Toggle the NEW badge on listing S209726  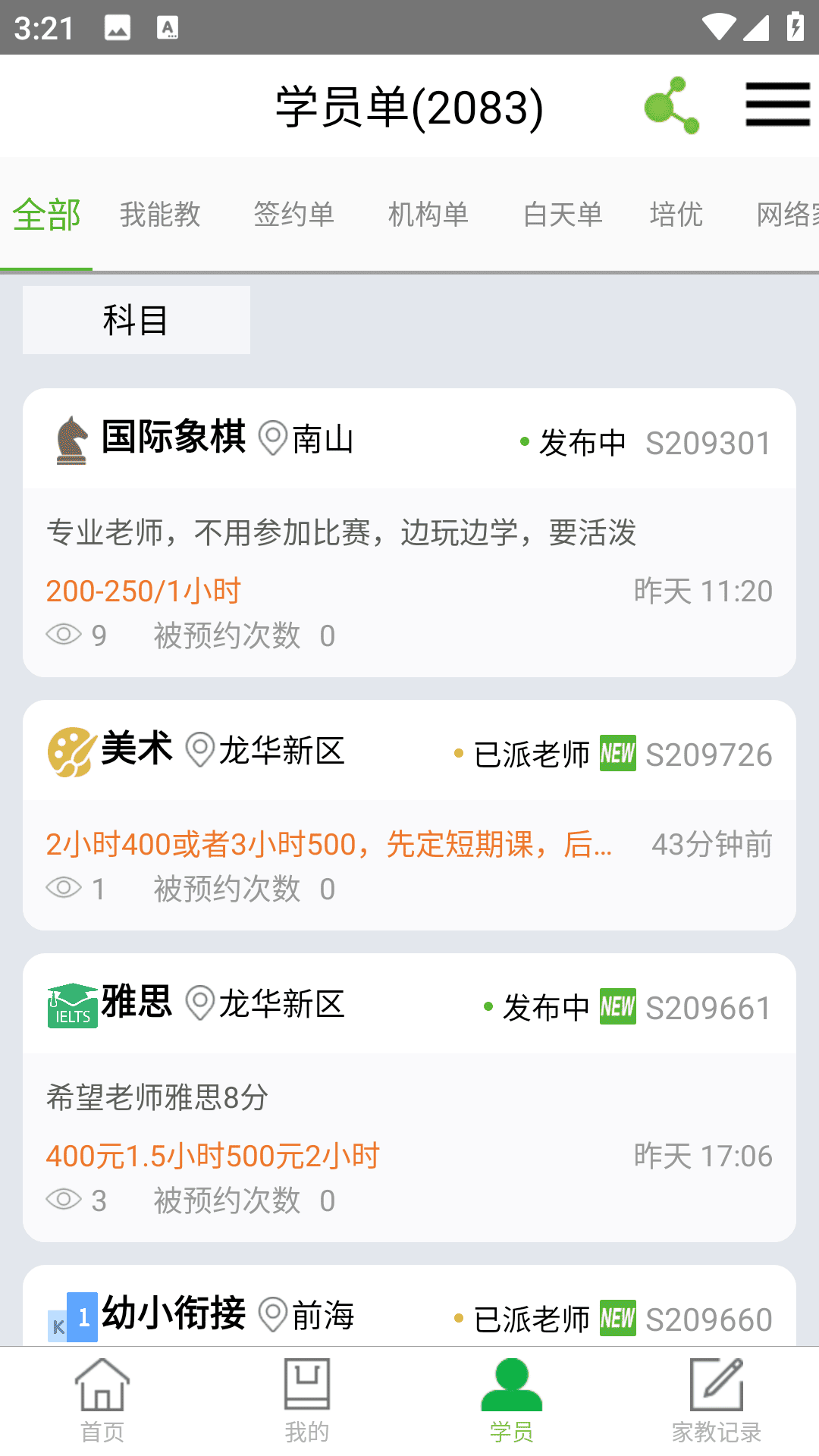point(617,754)
